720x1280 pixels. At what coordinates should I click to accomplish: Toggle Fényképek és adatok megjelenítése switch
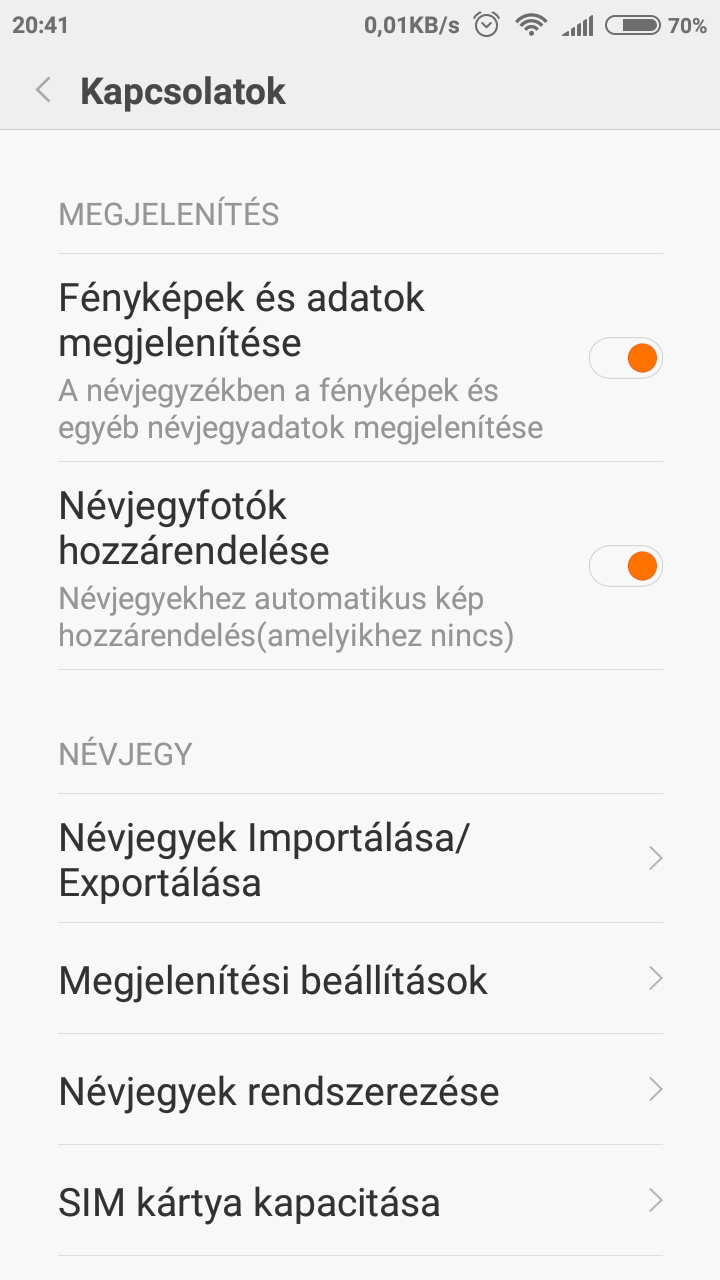(x=626, y=358)
